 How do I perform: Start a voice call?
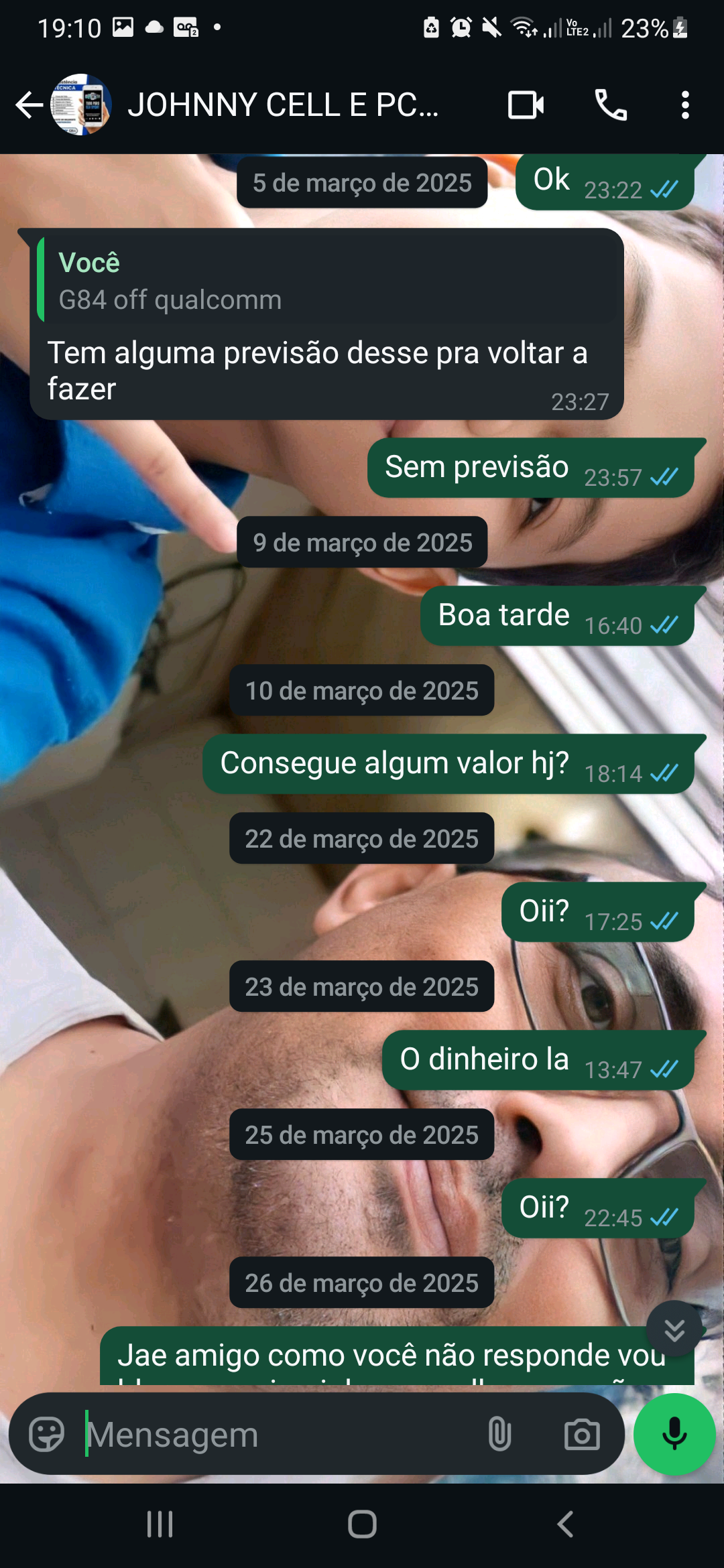click(x=611, y=105)
